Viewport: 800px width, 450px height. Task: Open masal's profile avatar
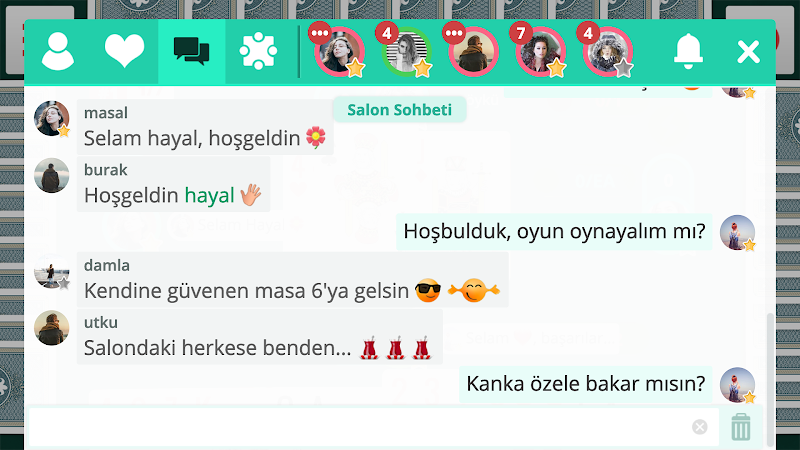pyautogui.click(x=51, y=118)
